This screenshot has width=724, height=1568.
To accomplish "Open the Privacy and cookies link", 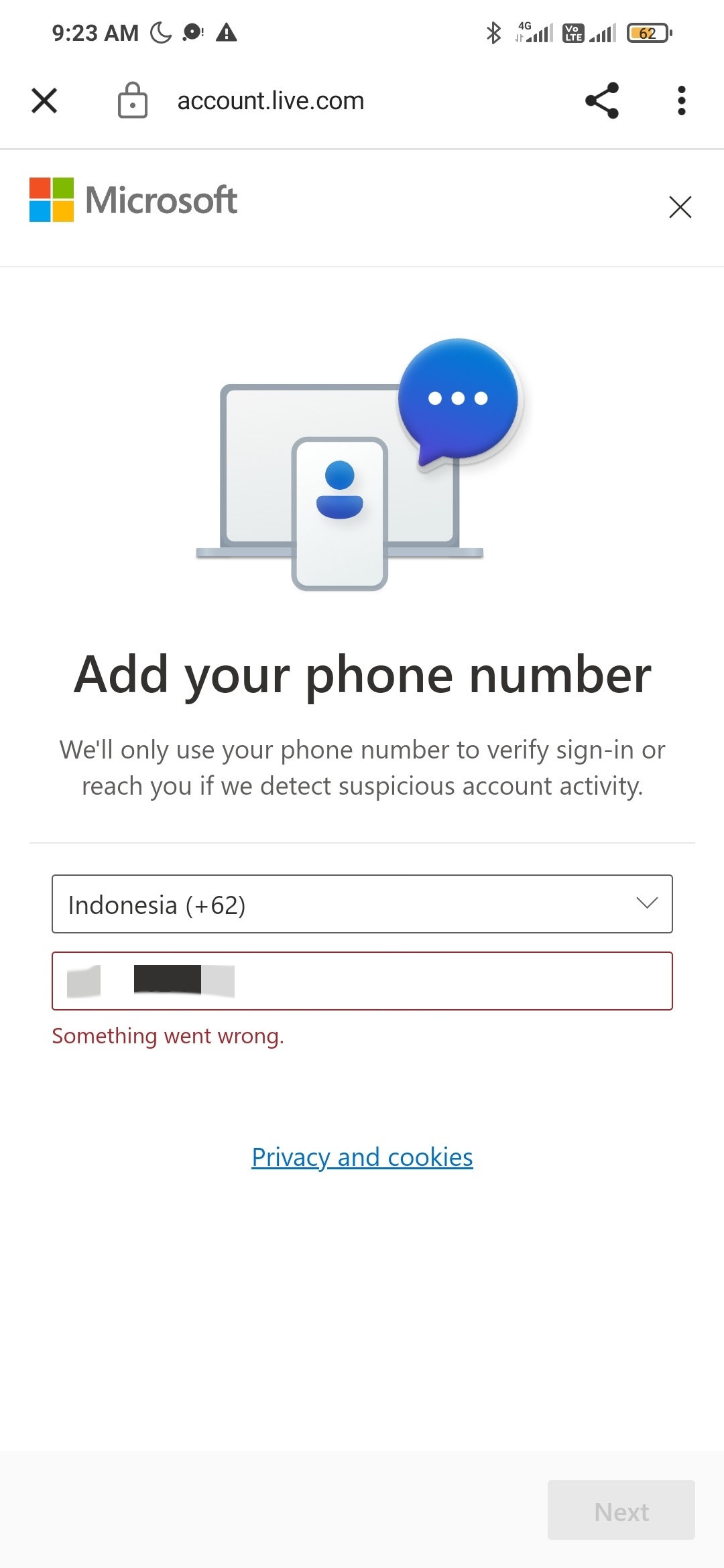I will pos(362,1157).
